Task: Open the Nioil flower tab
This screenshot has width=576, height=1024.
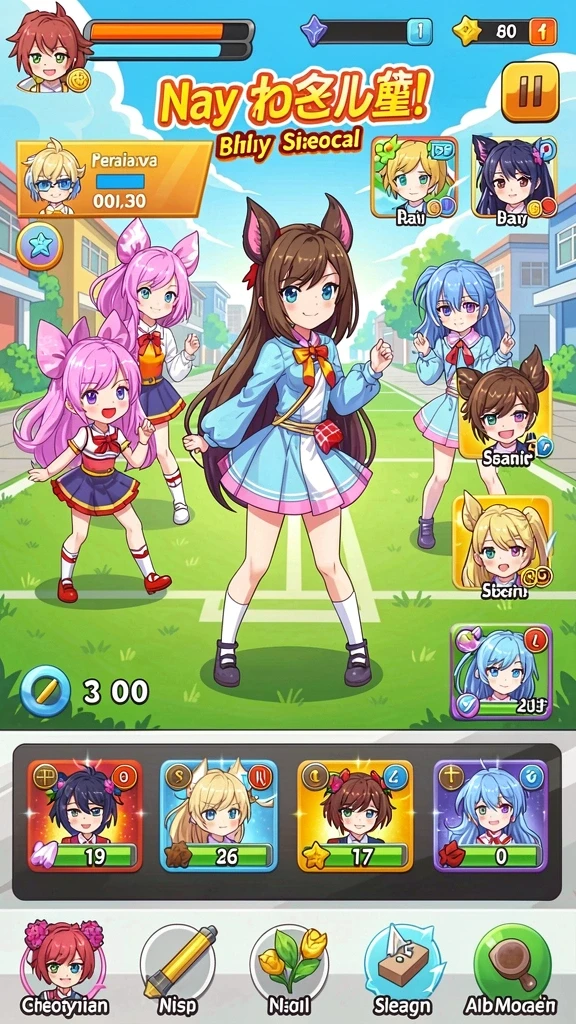Action: pyautogui.click(x=289, y=968)
